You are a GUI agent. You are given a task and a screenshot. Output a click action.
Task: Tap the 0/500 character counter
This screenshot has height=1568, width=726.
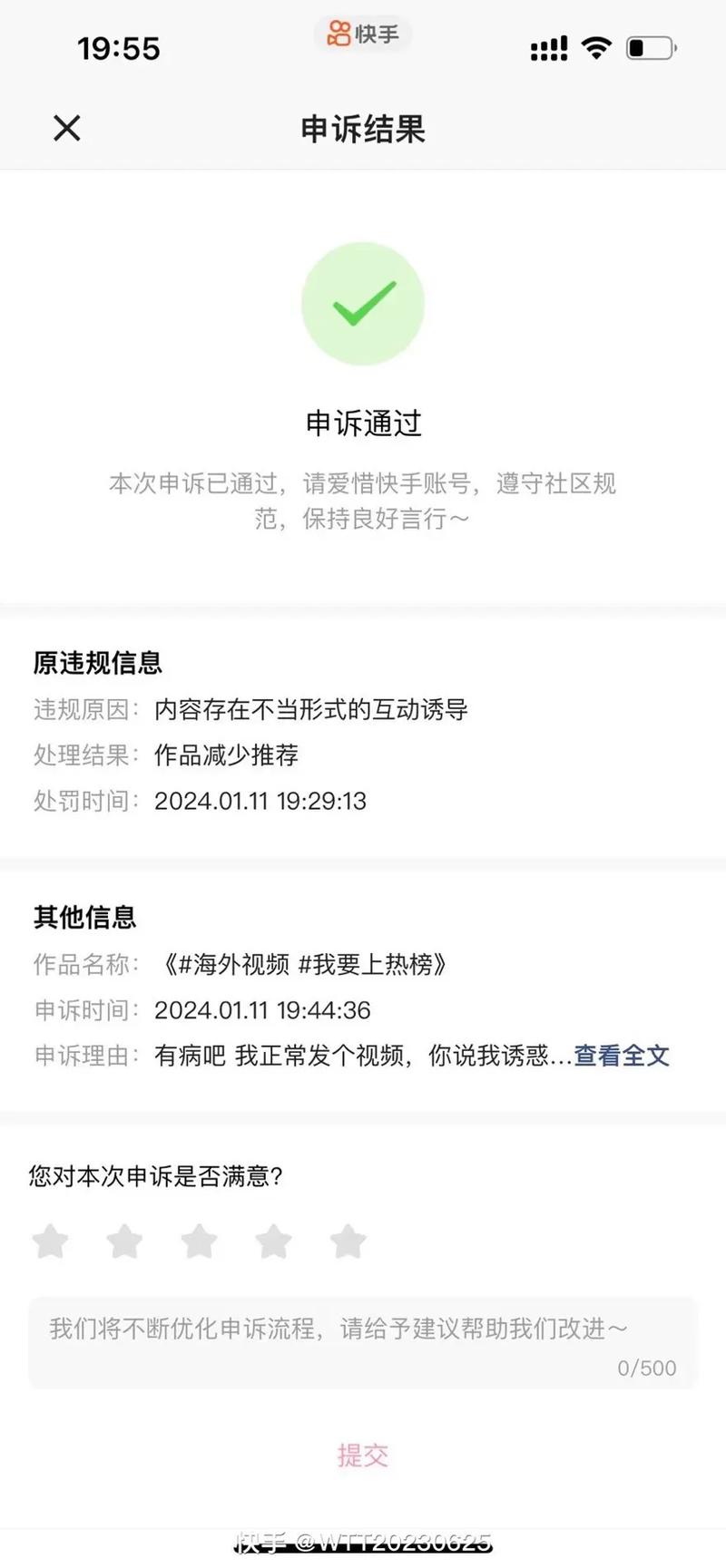pos(647,1368)
